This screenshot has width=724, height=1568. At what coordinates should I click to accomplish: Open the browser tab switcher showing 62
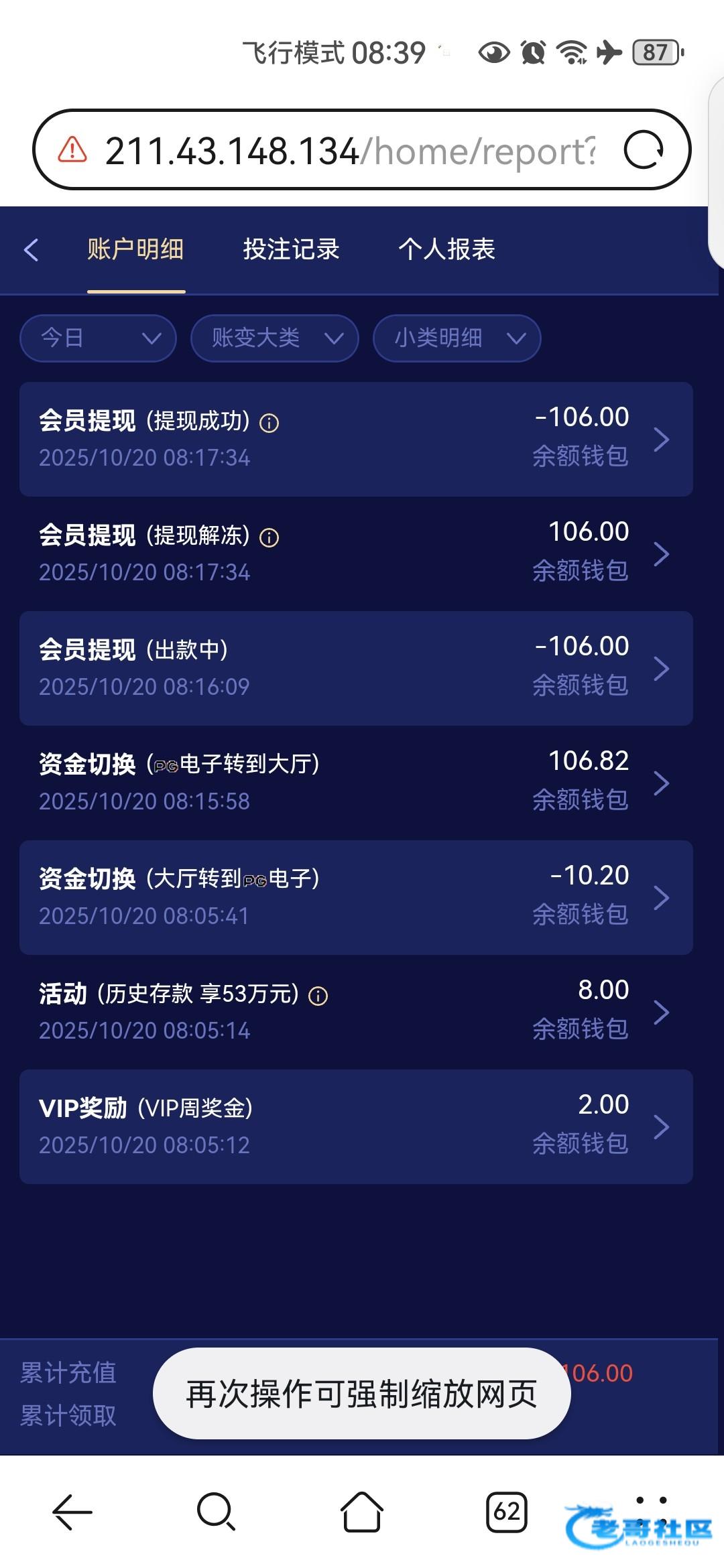point(507,1512)
